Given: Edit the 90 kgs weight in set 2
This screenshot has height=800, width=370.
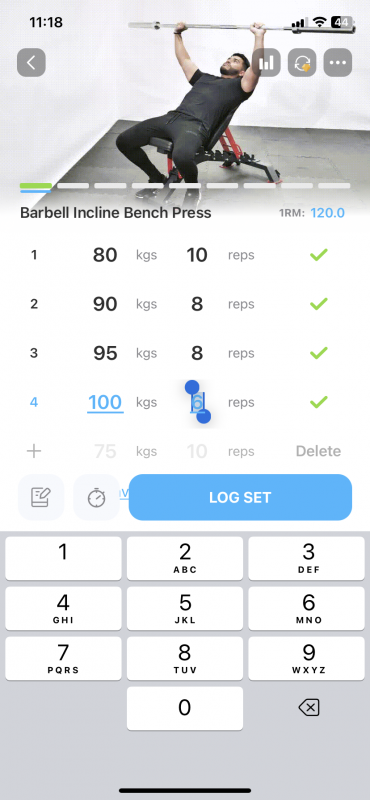Looking at the screenshot, I should [105, 304].
